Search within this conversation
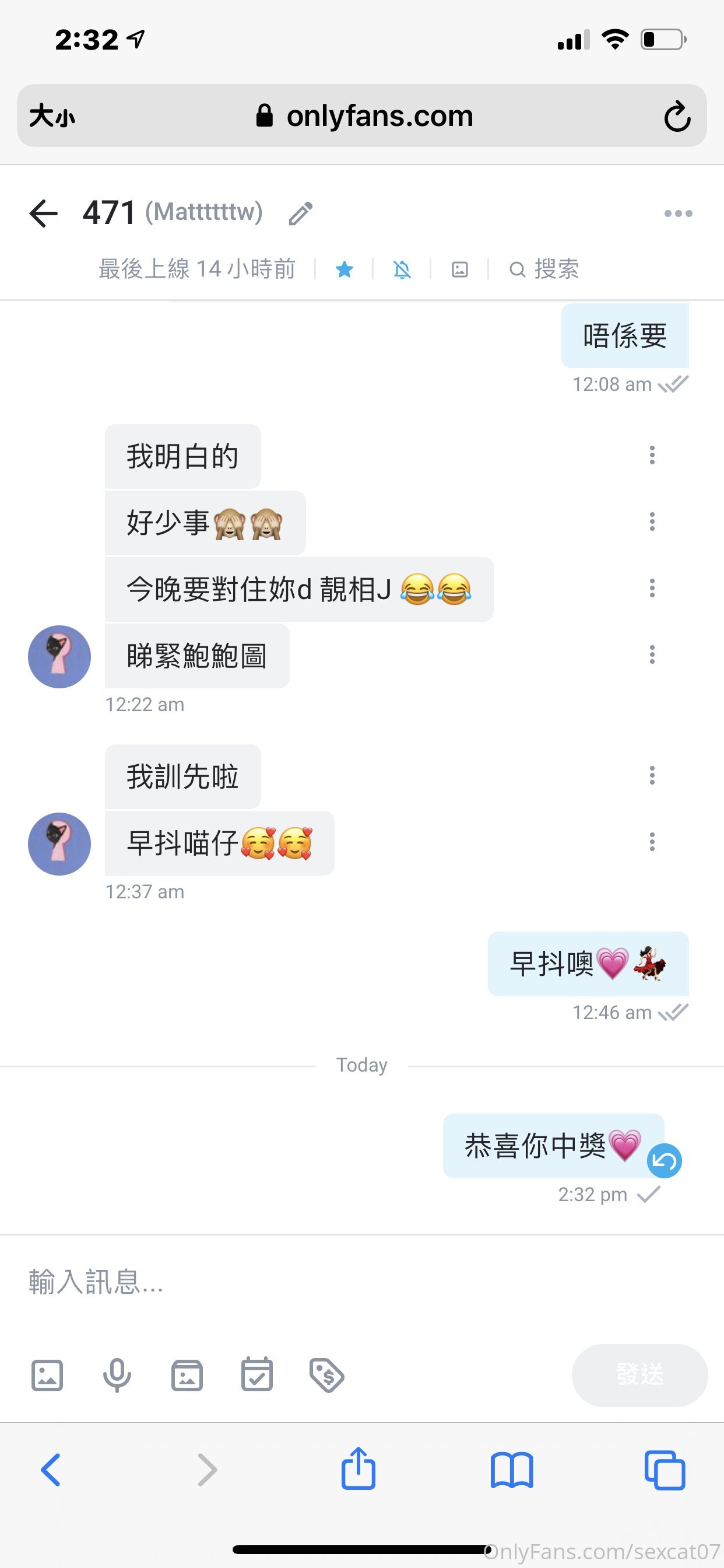 pos(544,269)
